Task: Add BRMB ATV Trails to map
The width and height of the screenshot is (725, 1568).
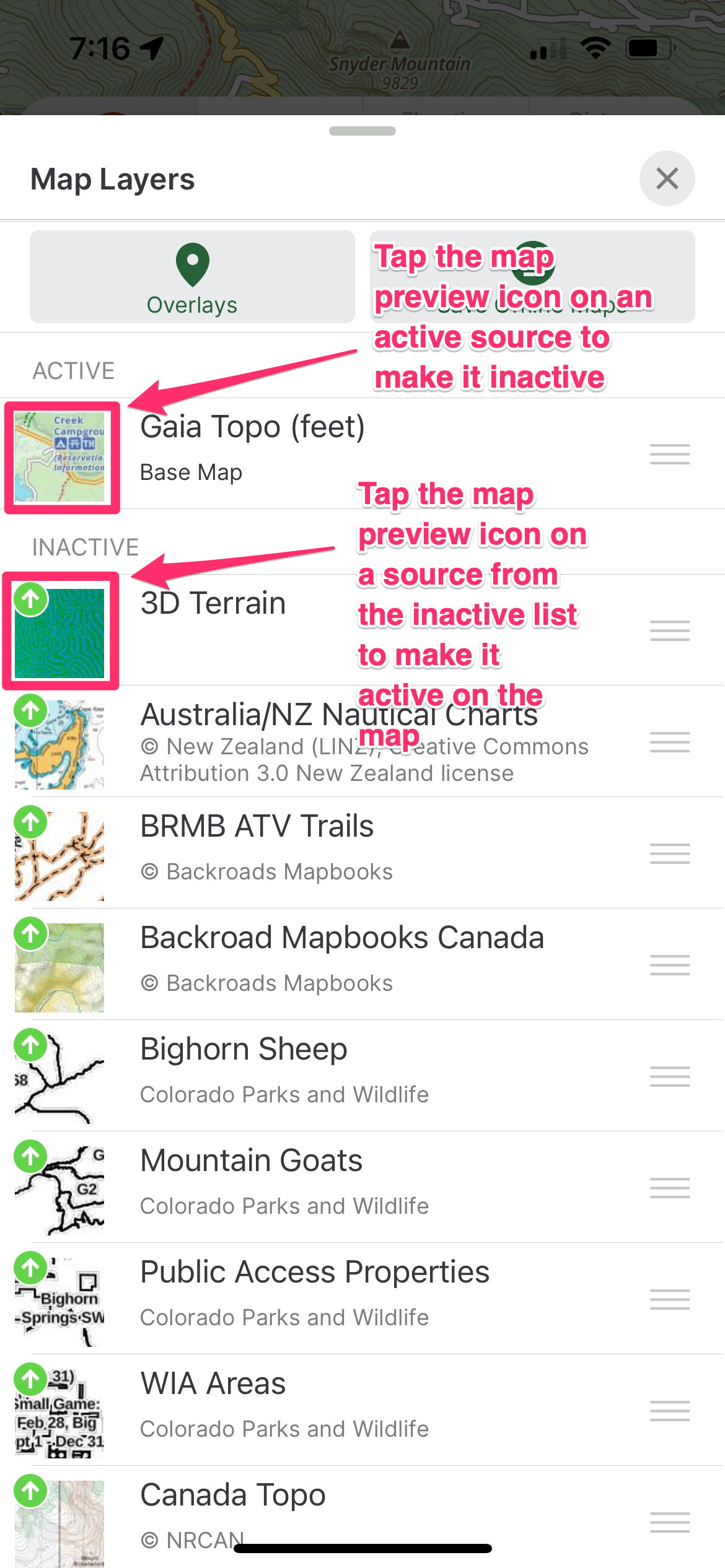Action: pos(60,855)
